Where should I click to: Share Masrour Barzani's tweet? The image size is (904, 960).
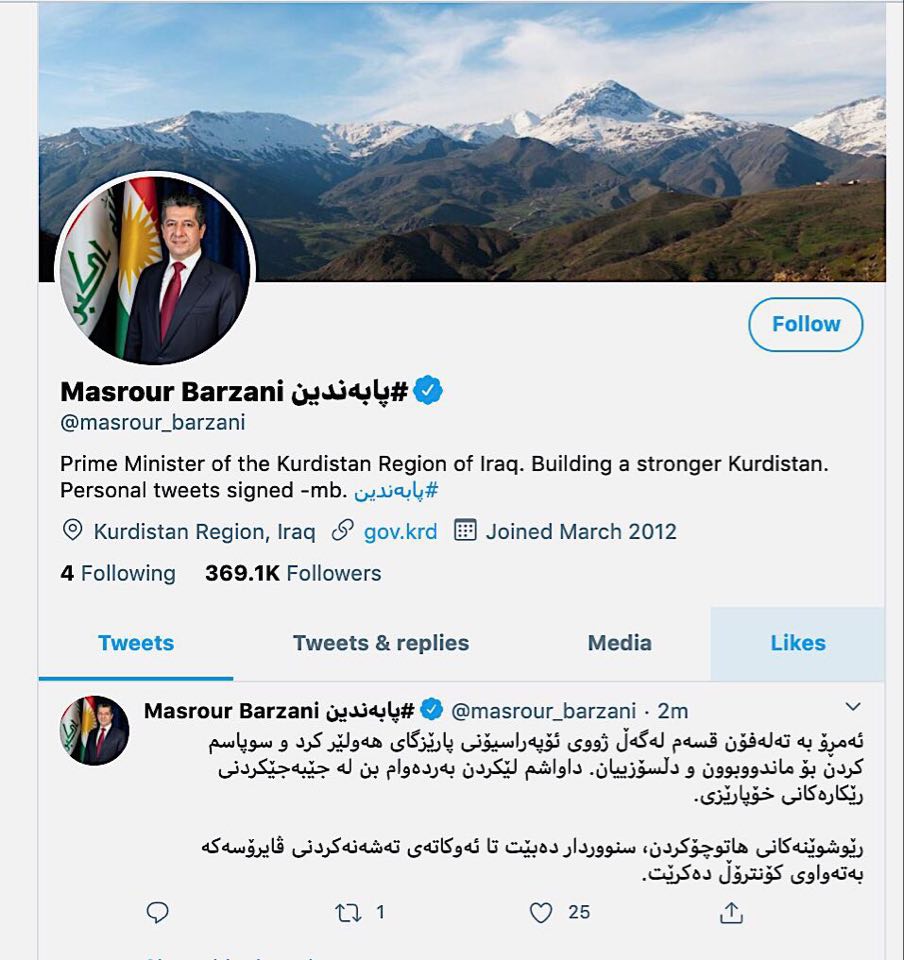731,912
